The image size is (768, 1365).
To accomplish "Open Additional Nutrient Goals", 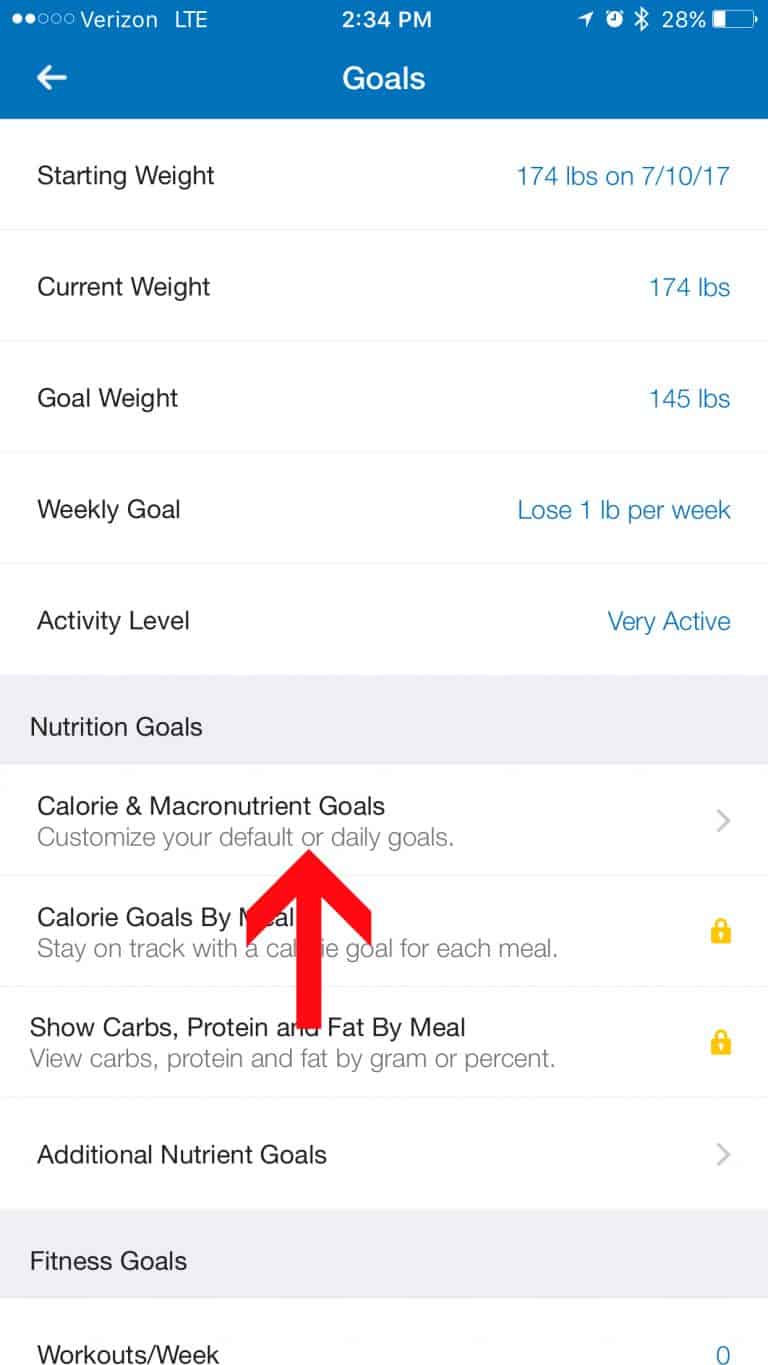I will [384, 1154].
